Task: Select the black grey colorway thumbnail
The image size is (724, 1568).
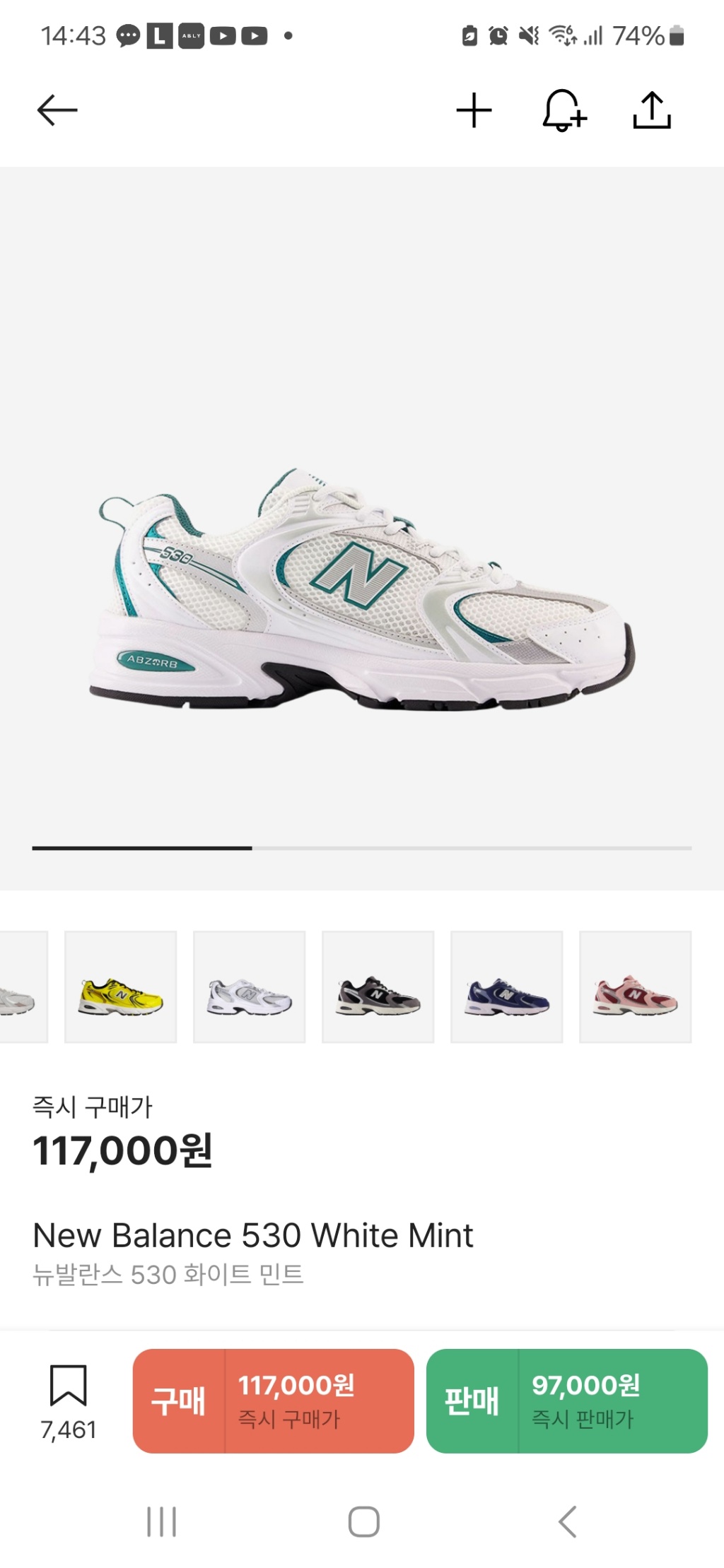Action: [378, 986]
